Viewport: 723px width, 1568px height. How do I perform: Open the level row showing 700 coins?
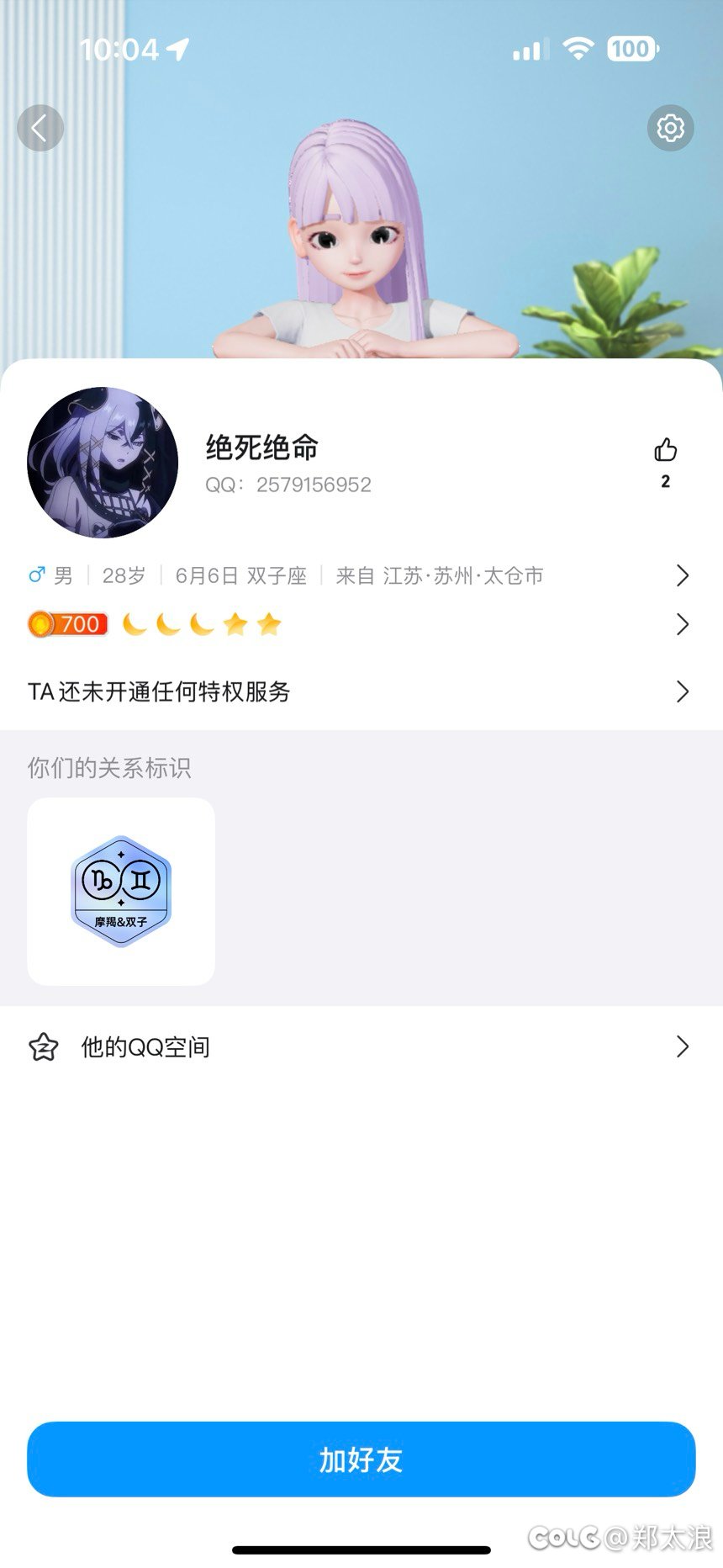pos(360,624)
